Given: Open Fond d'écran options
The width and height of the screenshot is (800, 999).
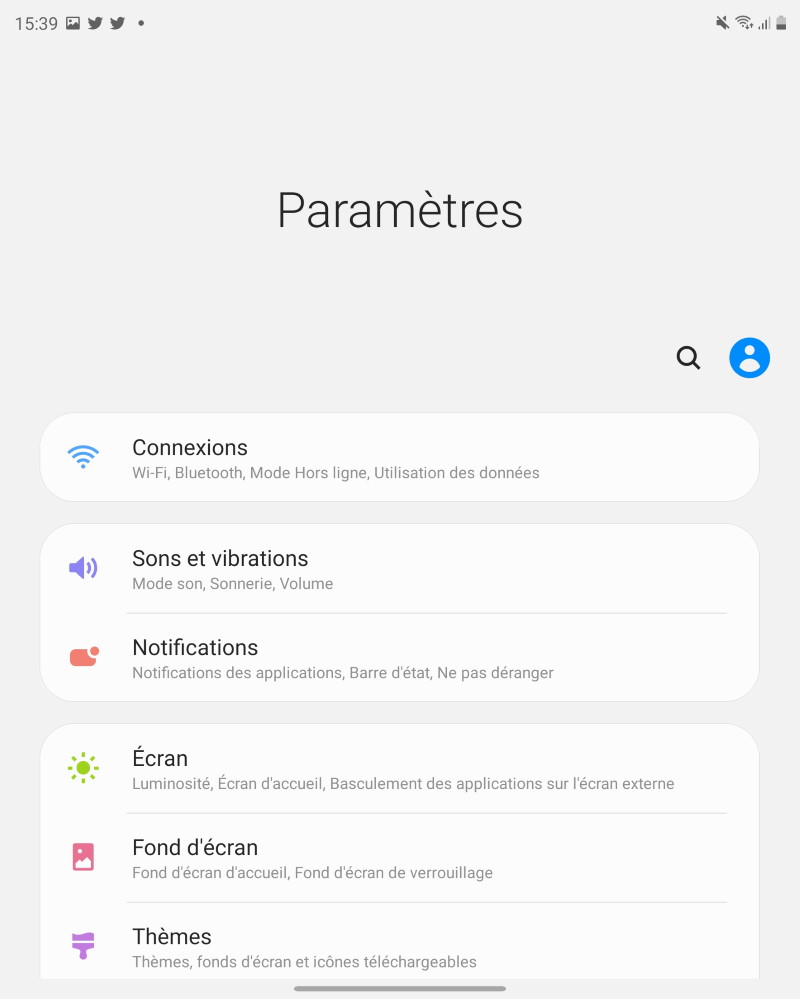Looking at the screenshot, I should 400,858.
